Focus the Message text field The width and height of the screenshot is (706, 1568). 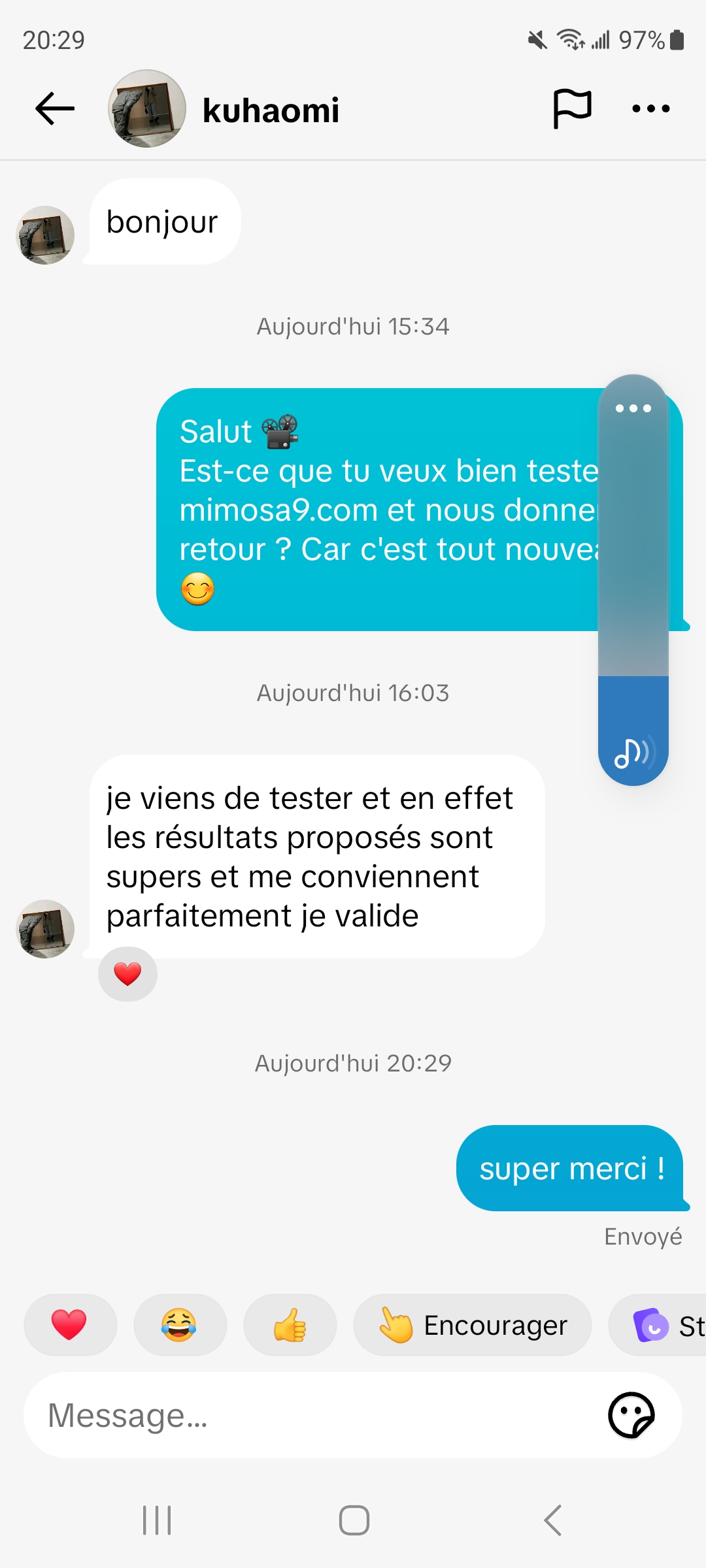click(314, 1415)
